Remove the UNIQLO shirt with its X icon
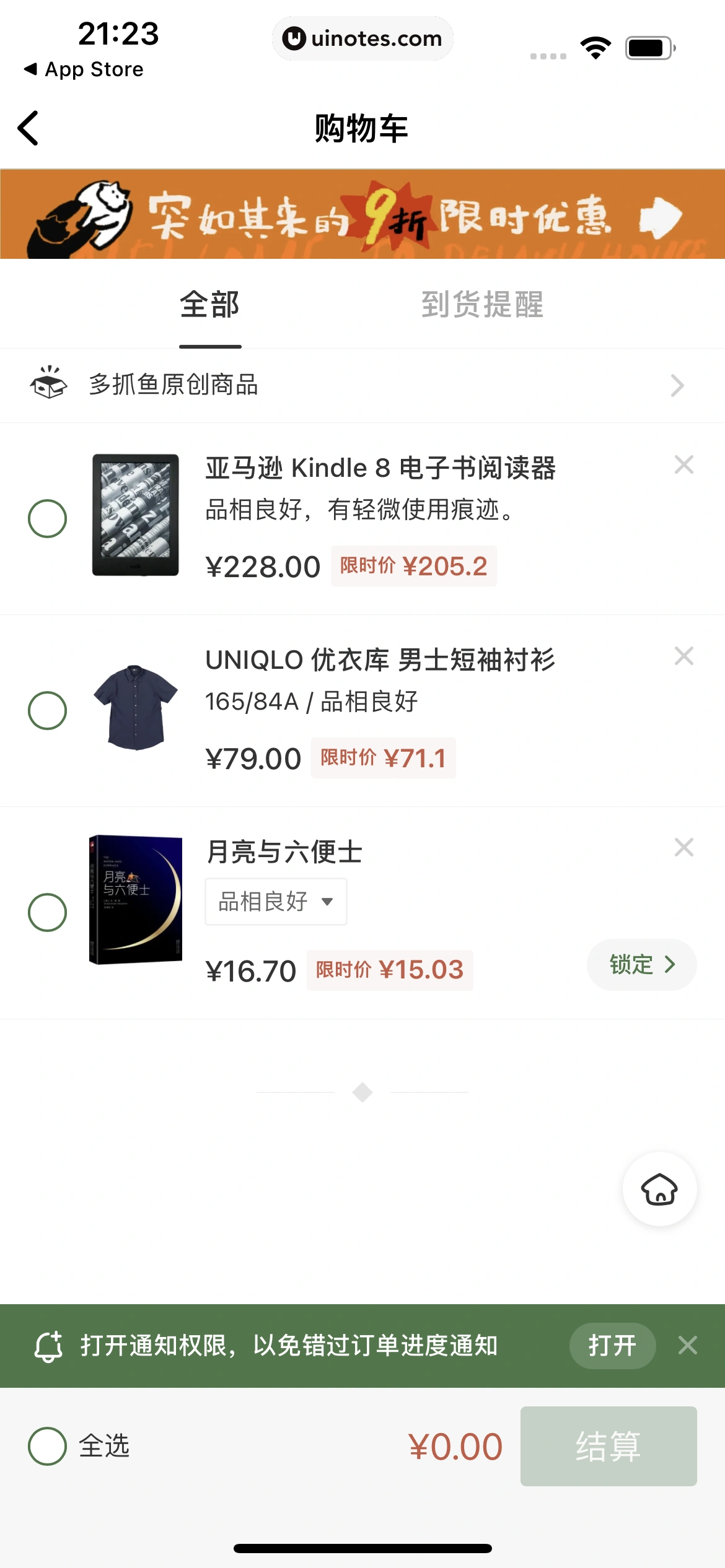 click(x=683, y=655)
